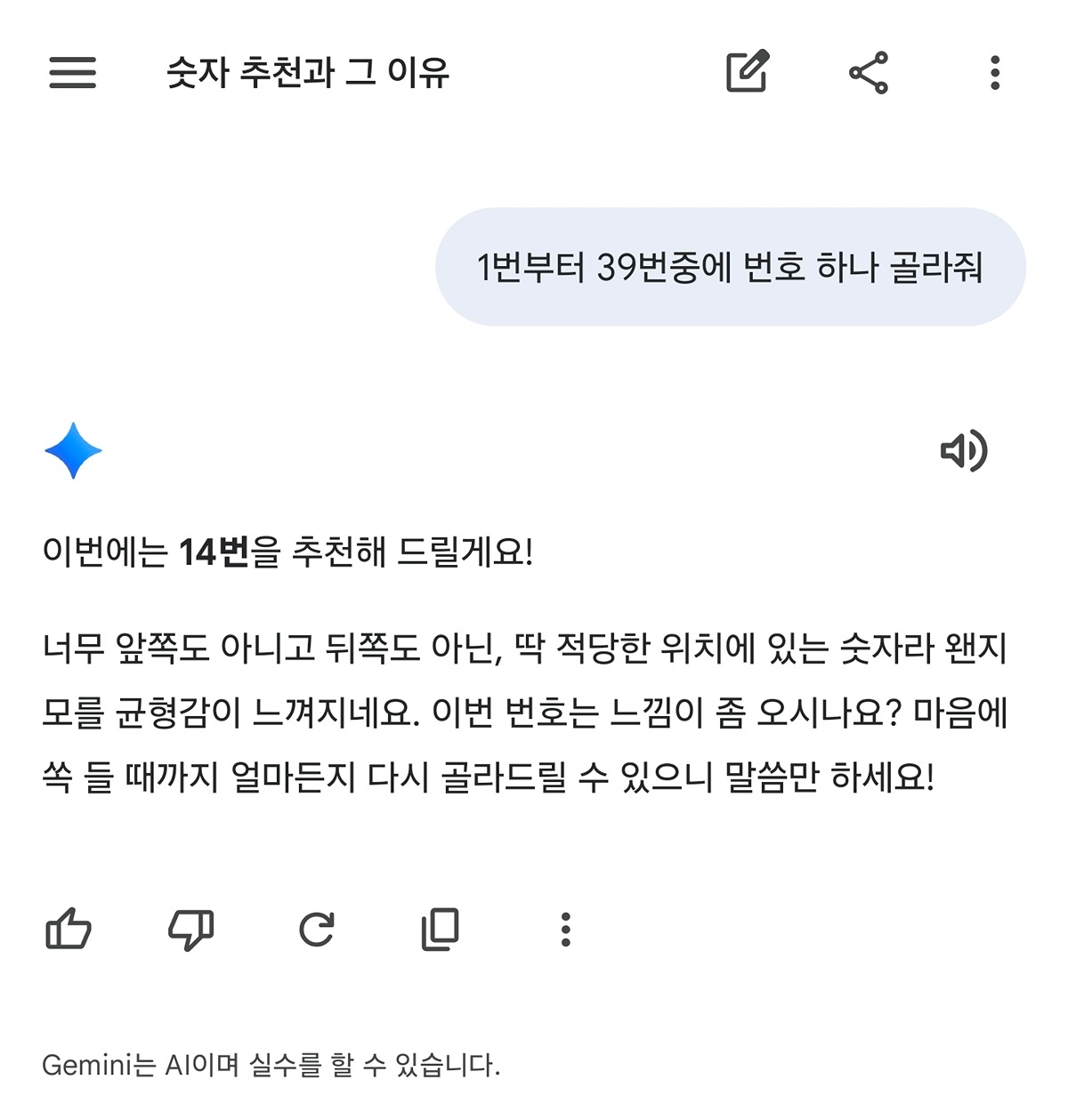Open the response options three-dot menu
Screen dimensions: 1068x1120
tap(565, 931)
